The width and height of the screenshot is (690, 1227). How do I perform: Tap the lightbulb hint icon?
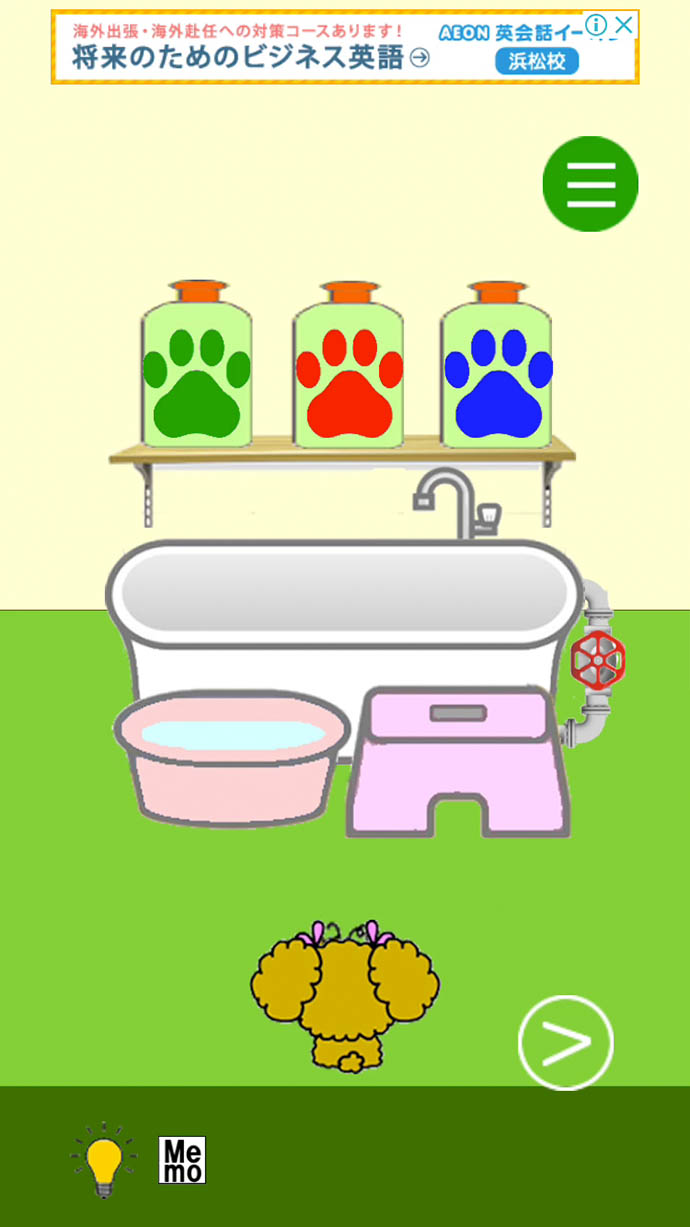click(x=103, y=1160)
